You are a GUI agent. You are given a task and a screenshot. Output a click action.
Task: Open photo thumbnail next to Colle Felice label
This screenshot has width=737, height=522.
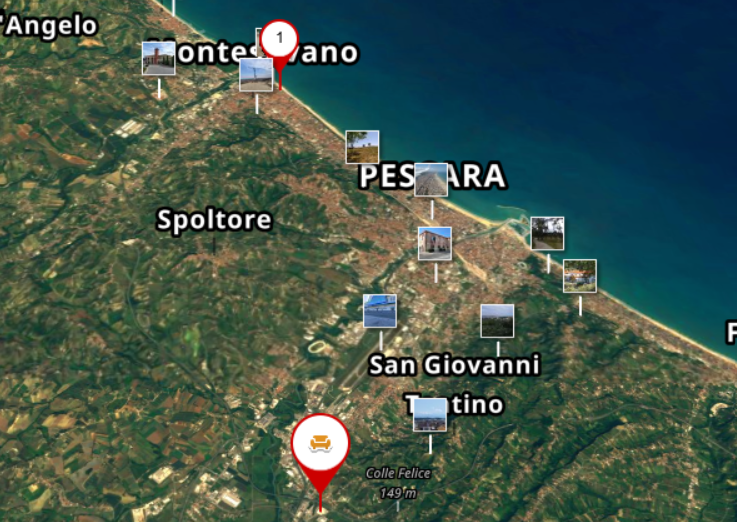[430, 415]
